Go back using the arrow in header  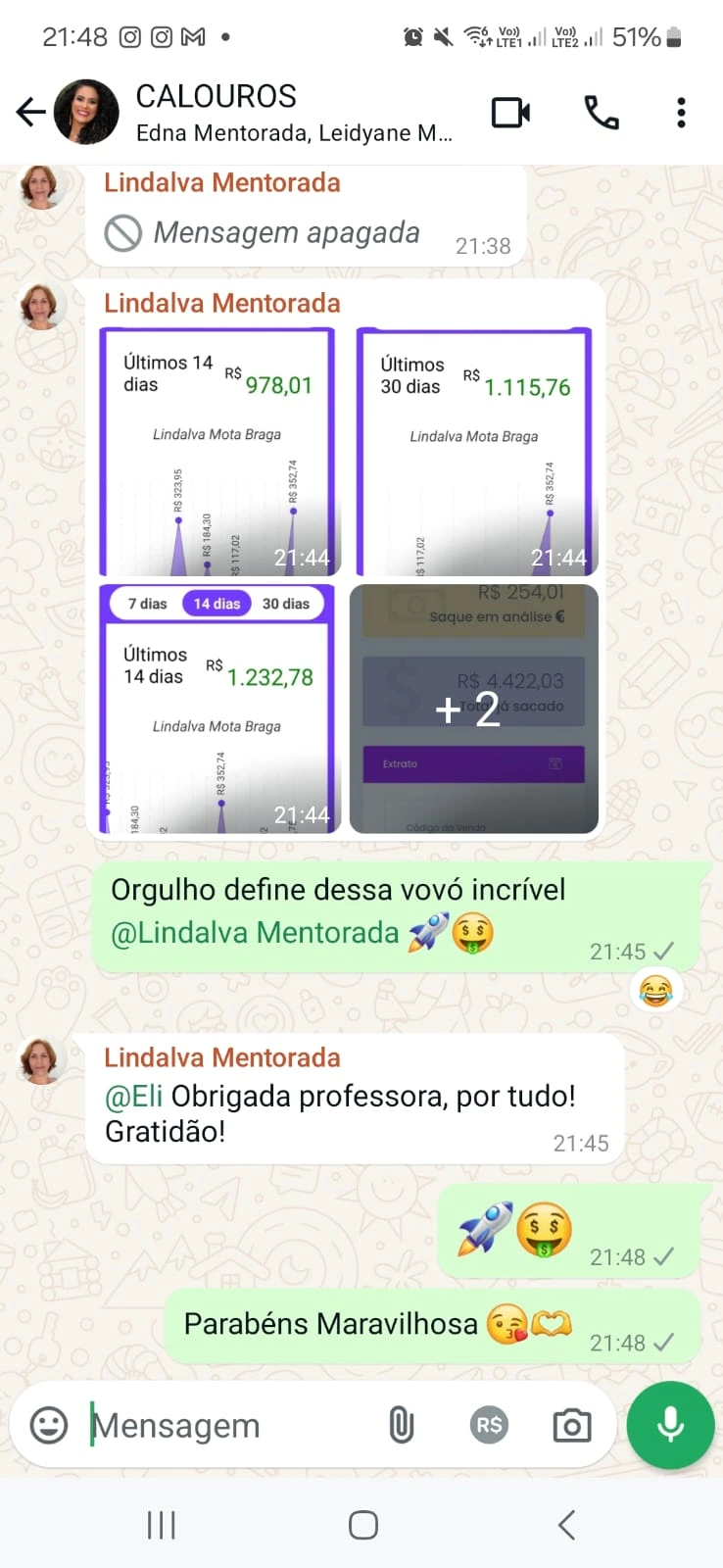pos(31,113)
